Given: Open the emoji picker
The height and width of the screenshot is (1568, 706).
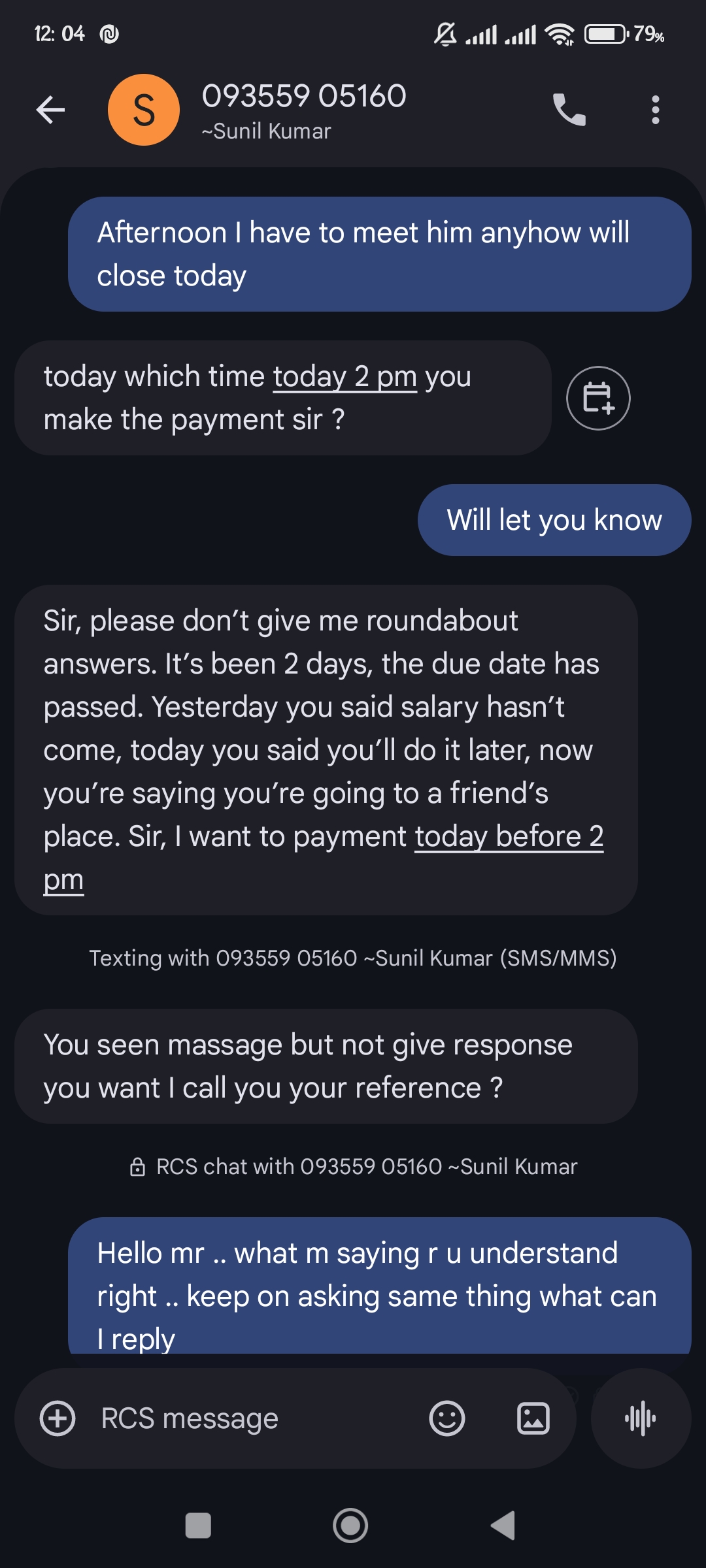Looking at the screenshot, I should tap(447, 1418).
